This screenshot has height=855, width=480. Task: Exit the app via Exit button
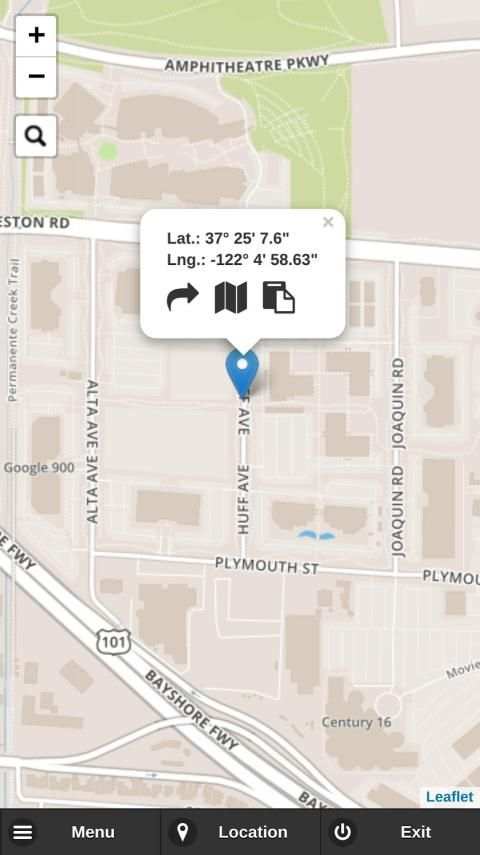(x=401, y=832)
